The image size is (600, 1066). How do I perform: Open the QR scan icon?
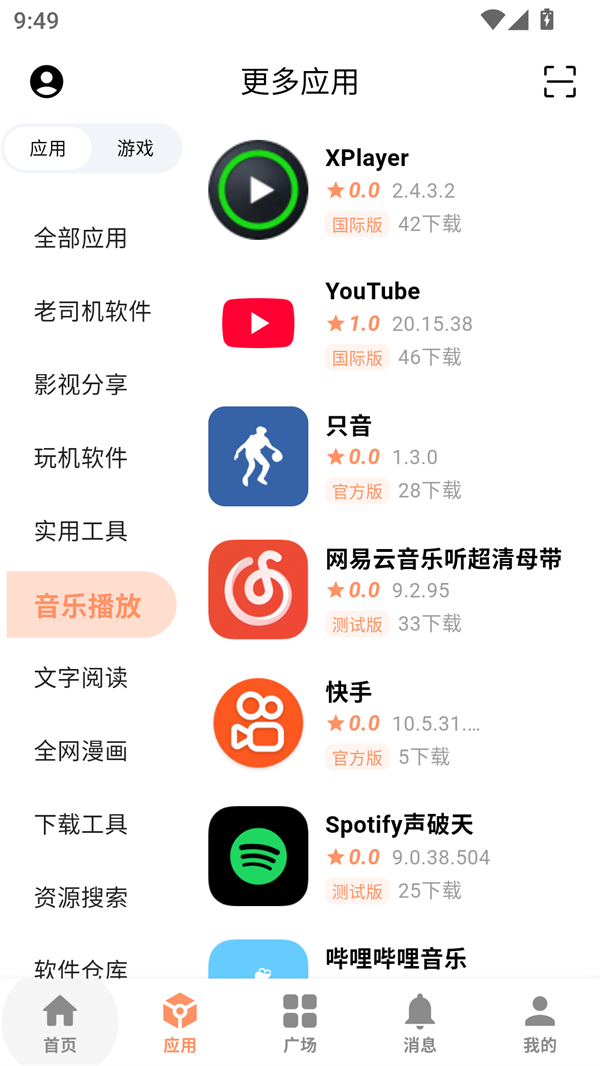(x=559, y=81)
